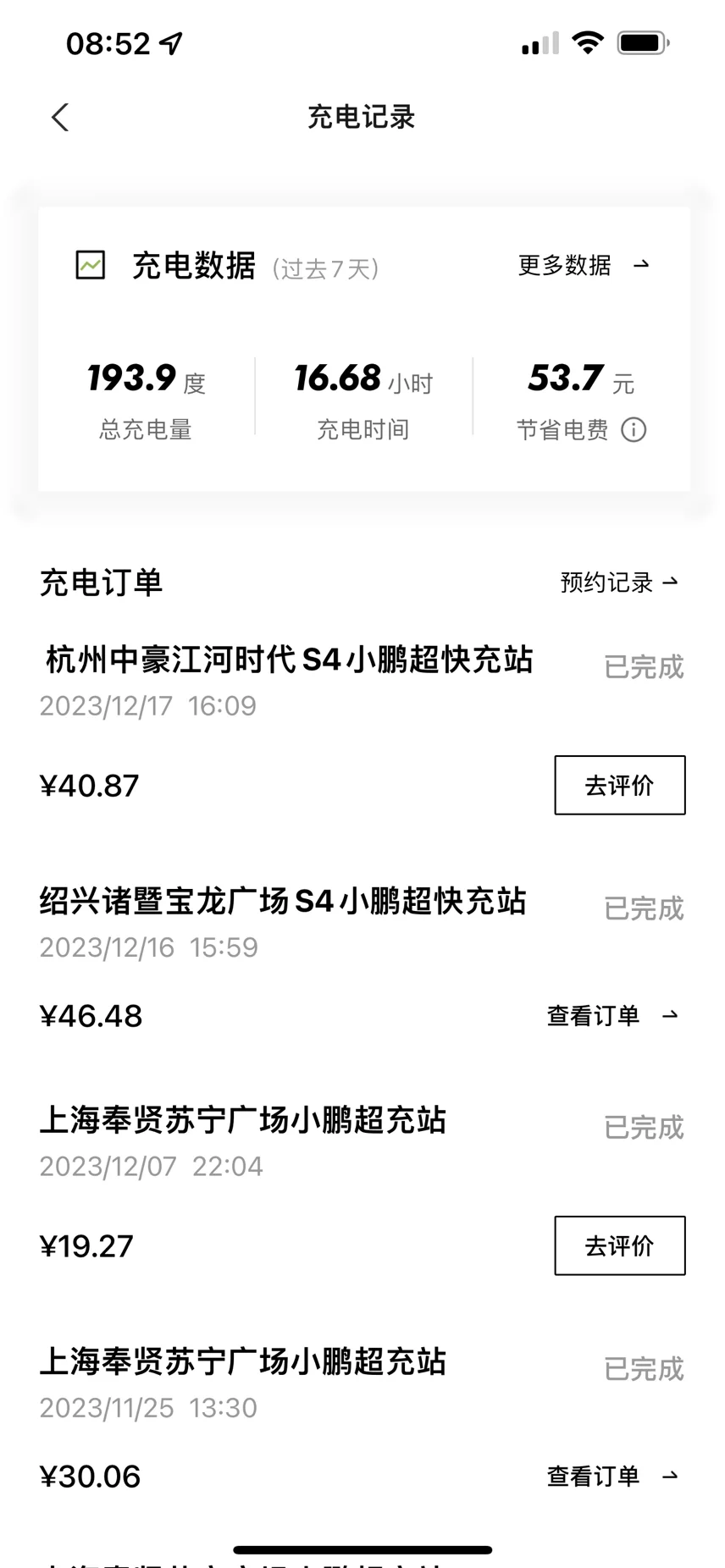Open the 杭州中豪江河时代 S4 charging order

coord(362,726)
